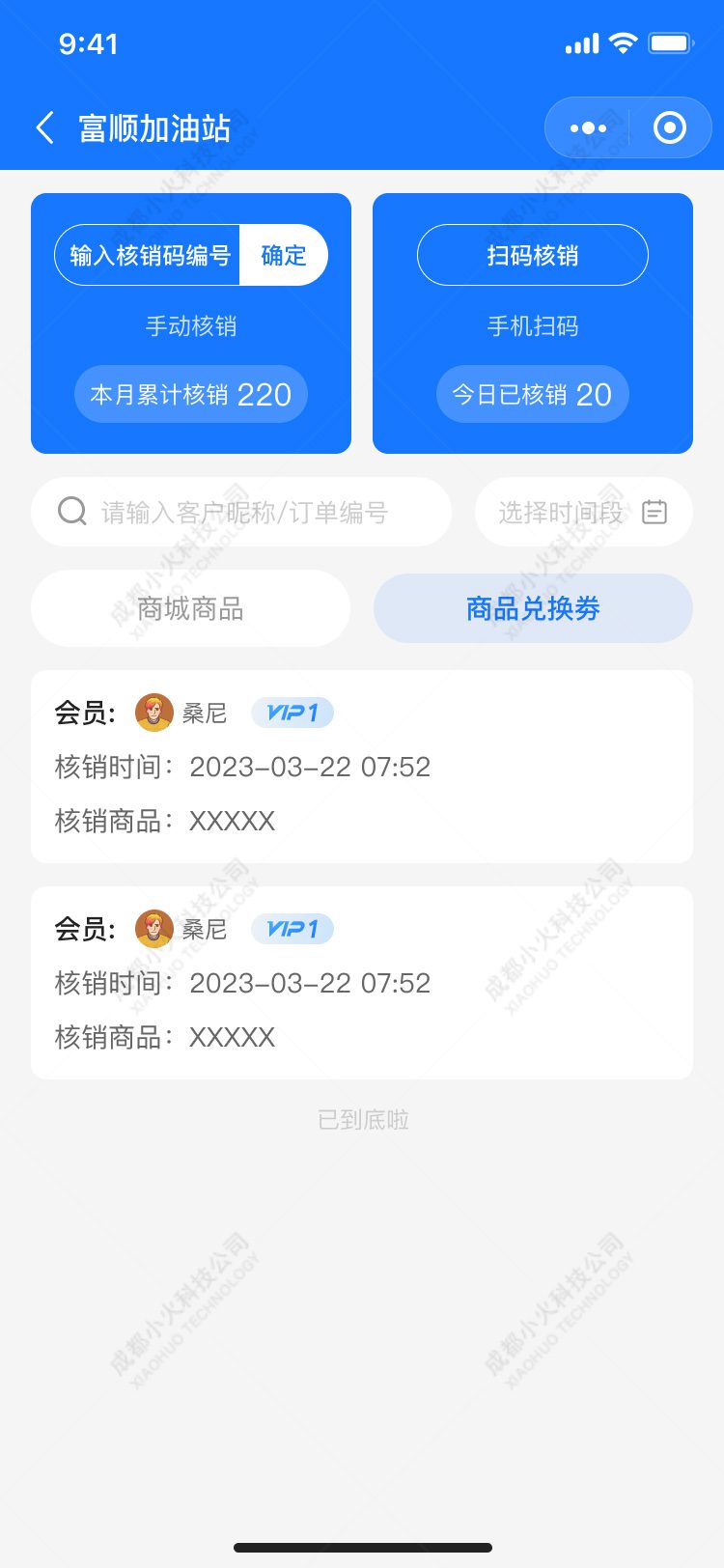
Task: Click the Wi-Fi icon in the status bar
Action: 624,42
